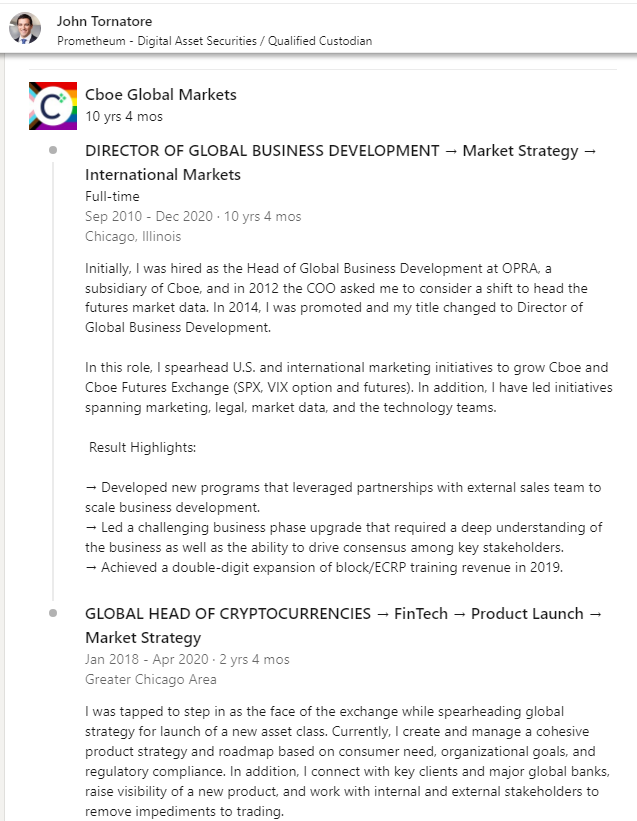Viewport: 637px width, 821px height.
Task: Open Cboe Global Markets company page link
Action: [x=161, y=95]
